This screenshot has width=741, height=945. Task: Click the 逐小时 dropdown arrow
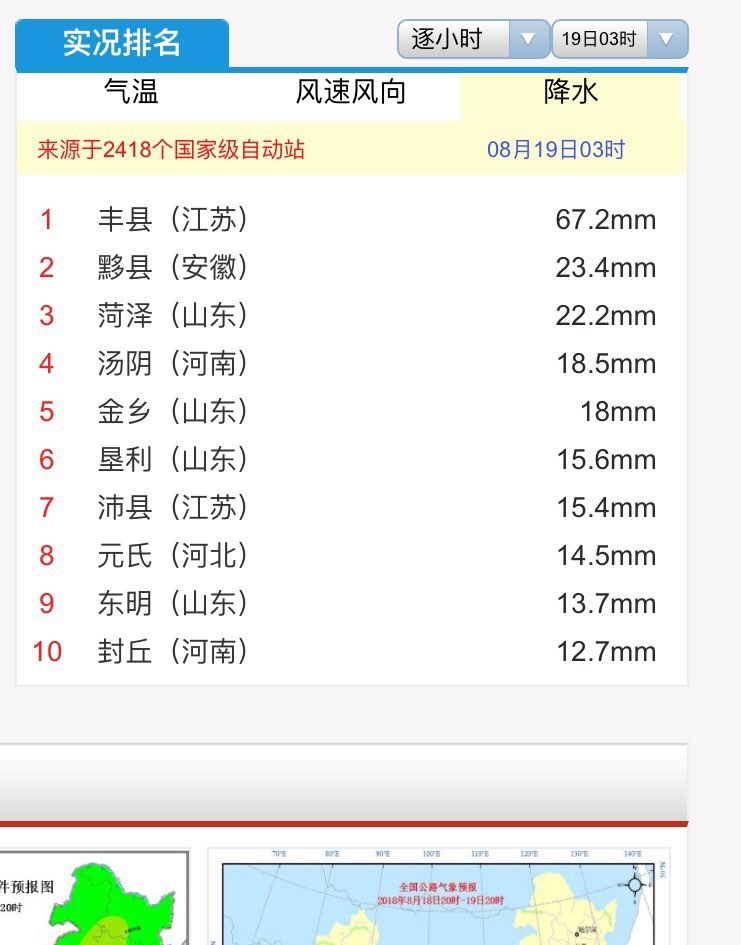tap(527, 39)
